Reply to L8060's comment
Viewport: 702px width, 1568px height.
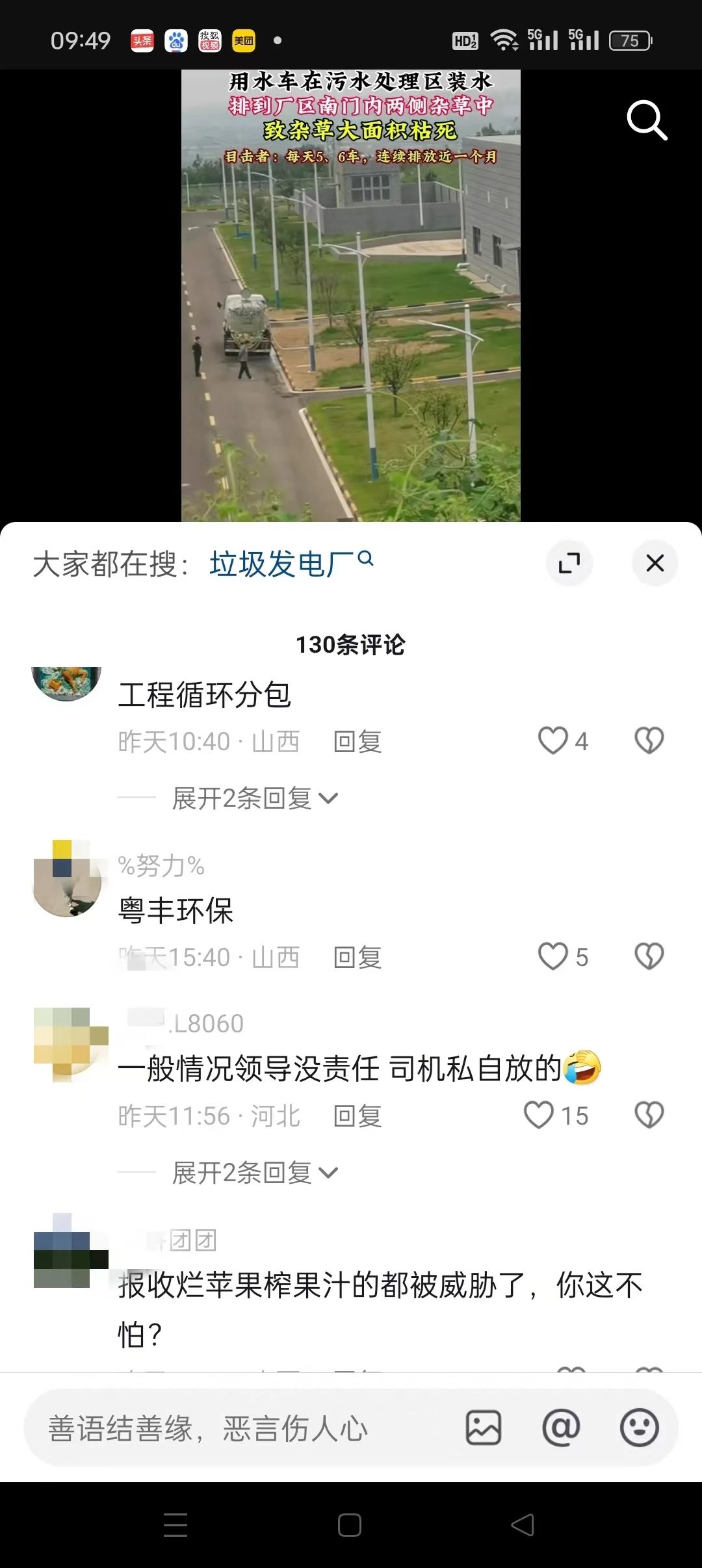click(x=357, y=1116)
